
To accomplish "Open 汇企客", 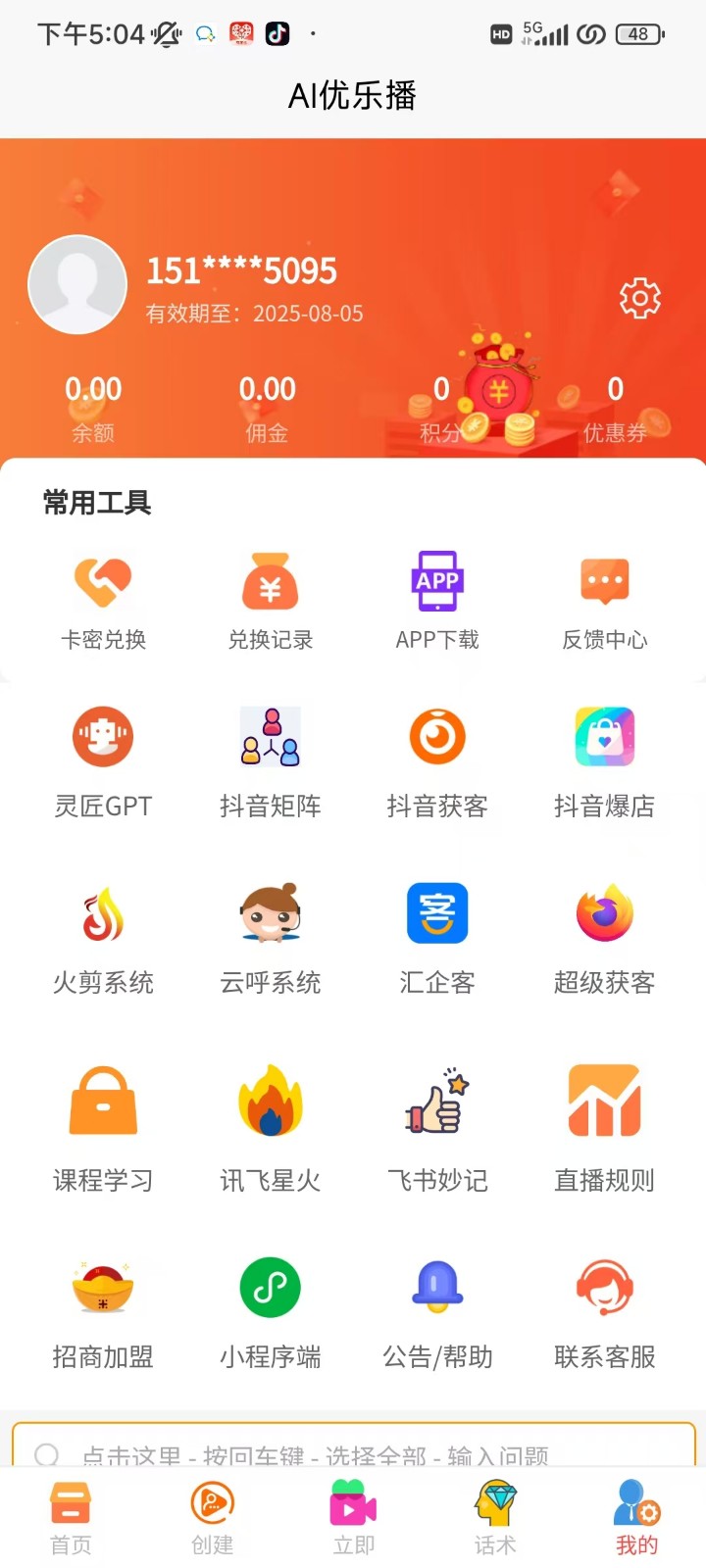I will pyautogui.click(x=437, y=936).
